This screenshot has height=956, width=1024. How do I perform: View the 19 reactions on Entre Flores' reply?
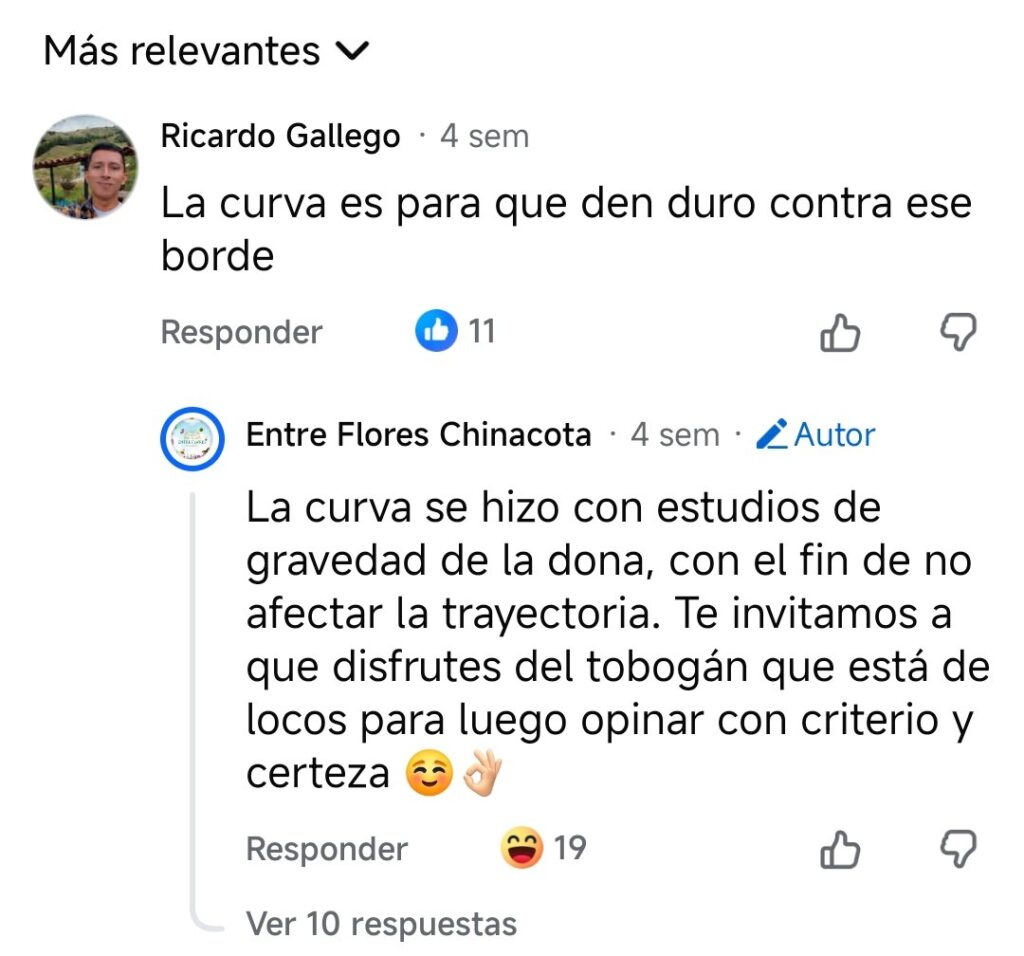pyautogui.click(x=543, y=849)
